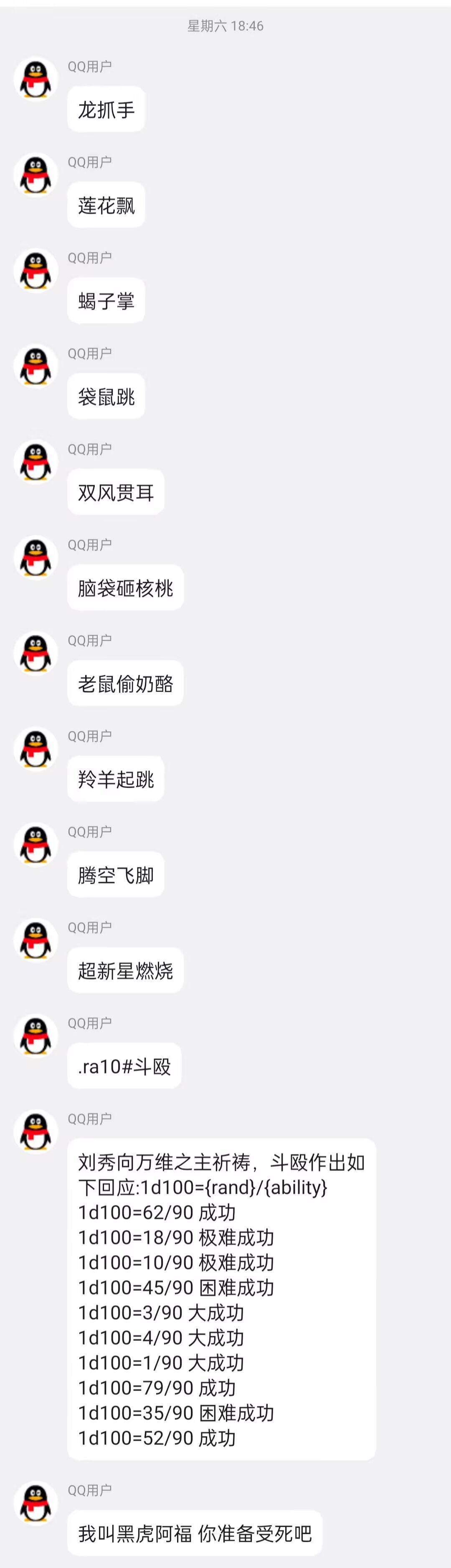Viewport: 451px width, 1568px height.
Task: Tap the avatar beside .ra10#斗殴
Action: [x=35, y=1036]
